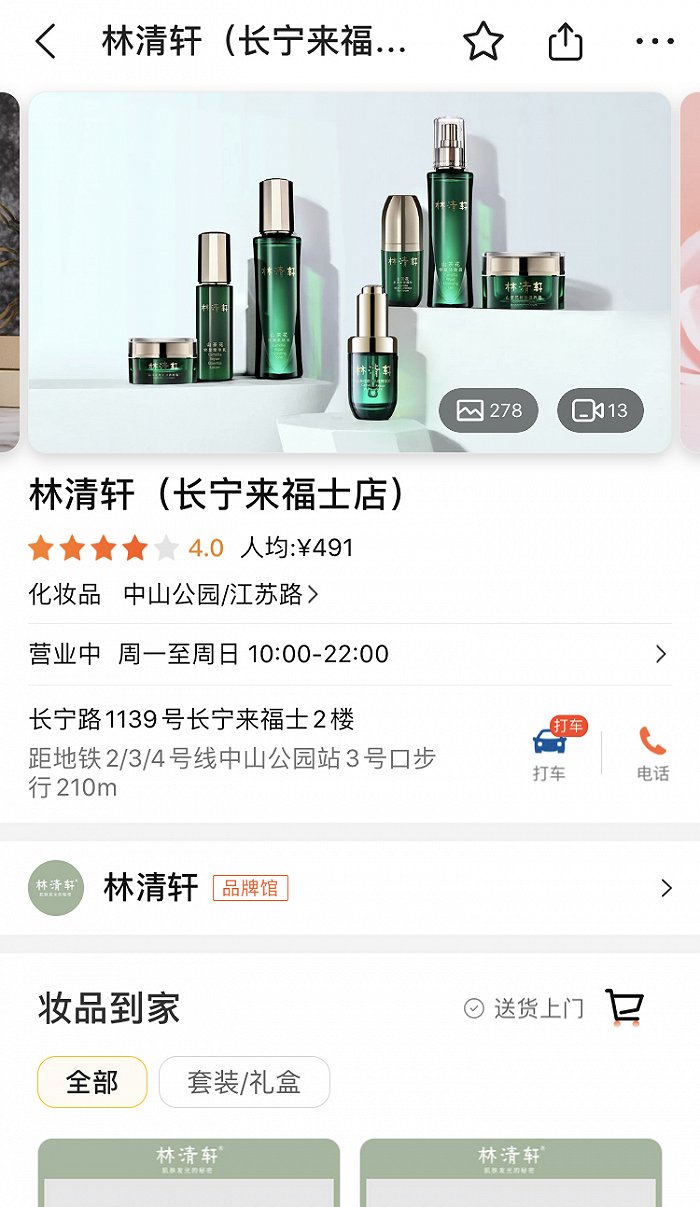The width and height of the screenshot is (700, 1207).
Task: Favorite this store with the star
Action: 483,42
